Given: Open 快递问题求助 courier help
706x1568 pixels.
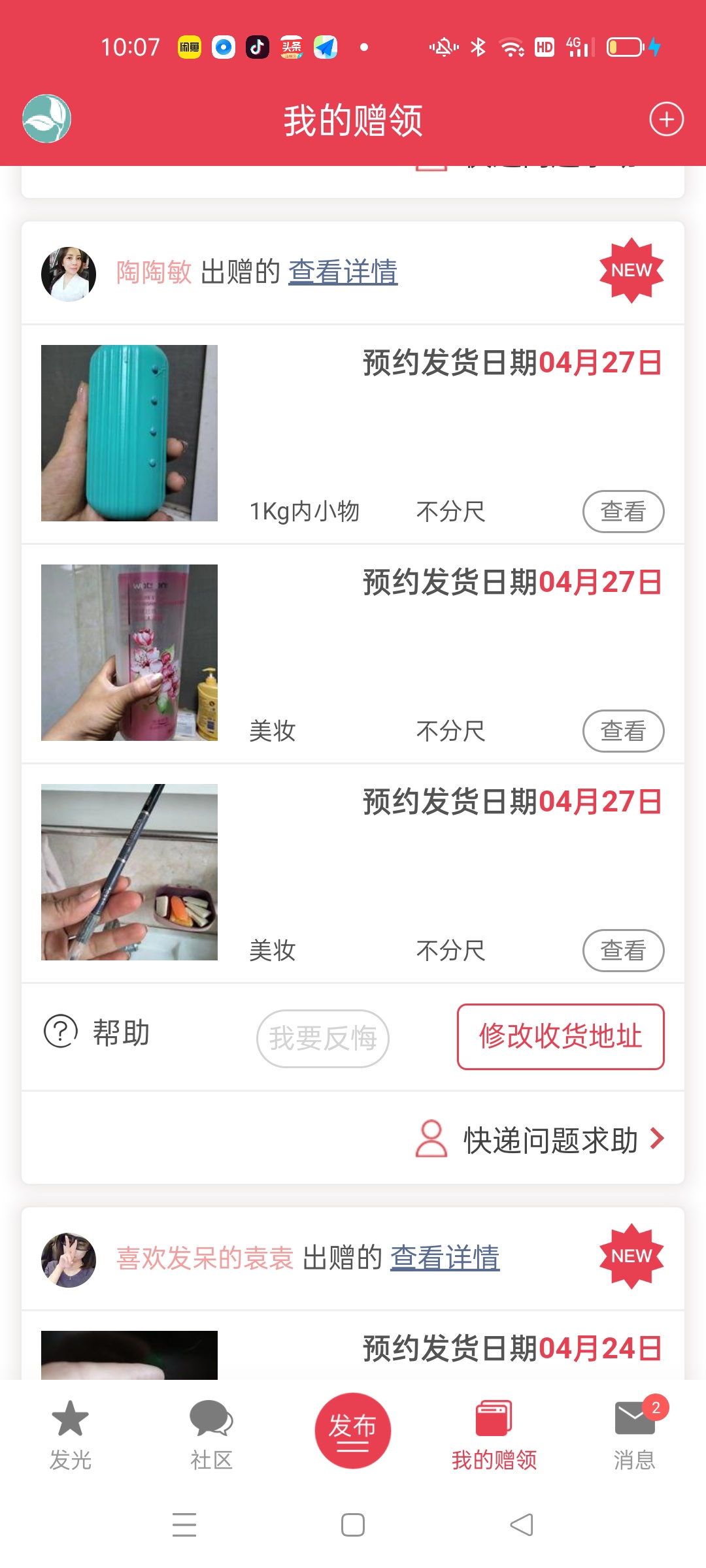Looking at the screenshot, I should click(540, 1140).
